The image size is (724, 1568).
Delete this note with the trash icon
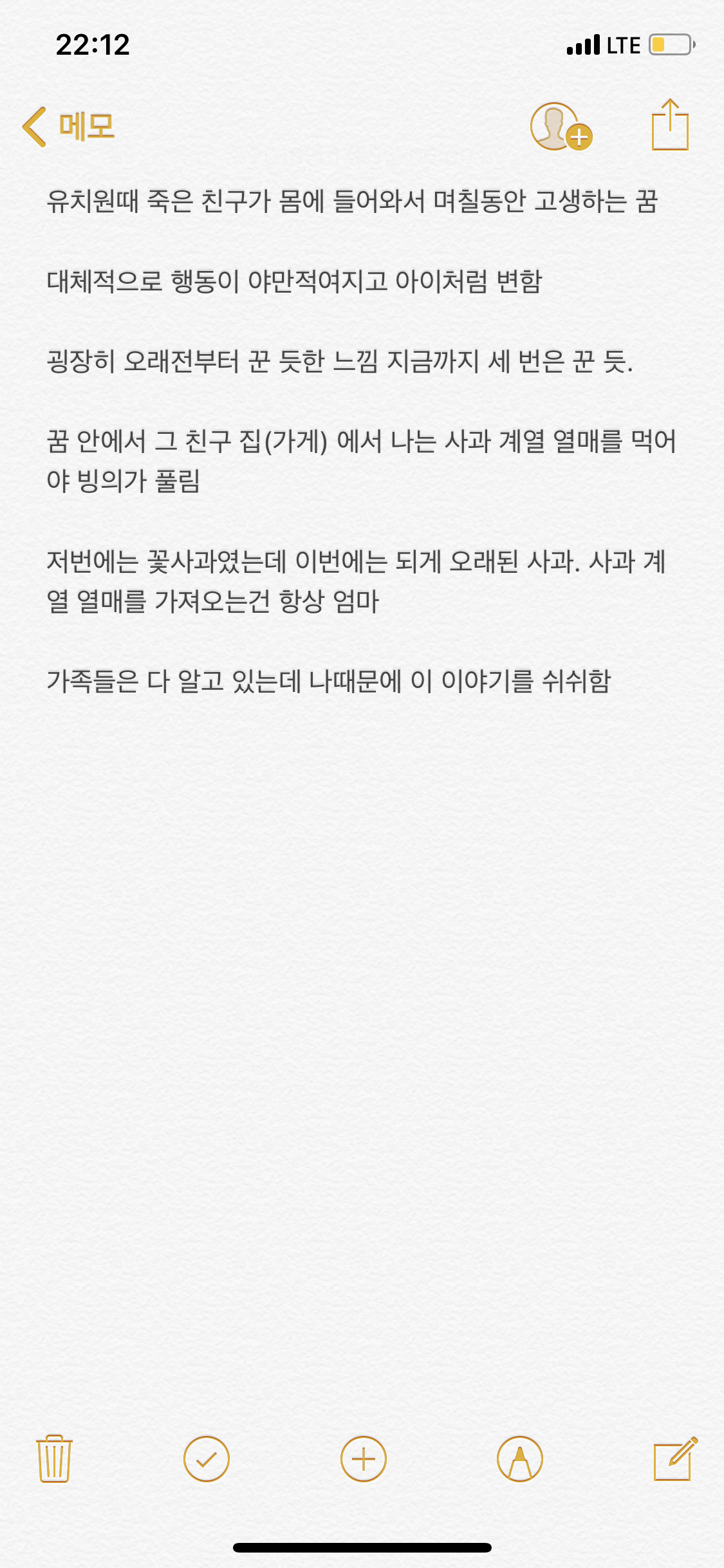[x=54, y=1459]
